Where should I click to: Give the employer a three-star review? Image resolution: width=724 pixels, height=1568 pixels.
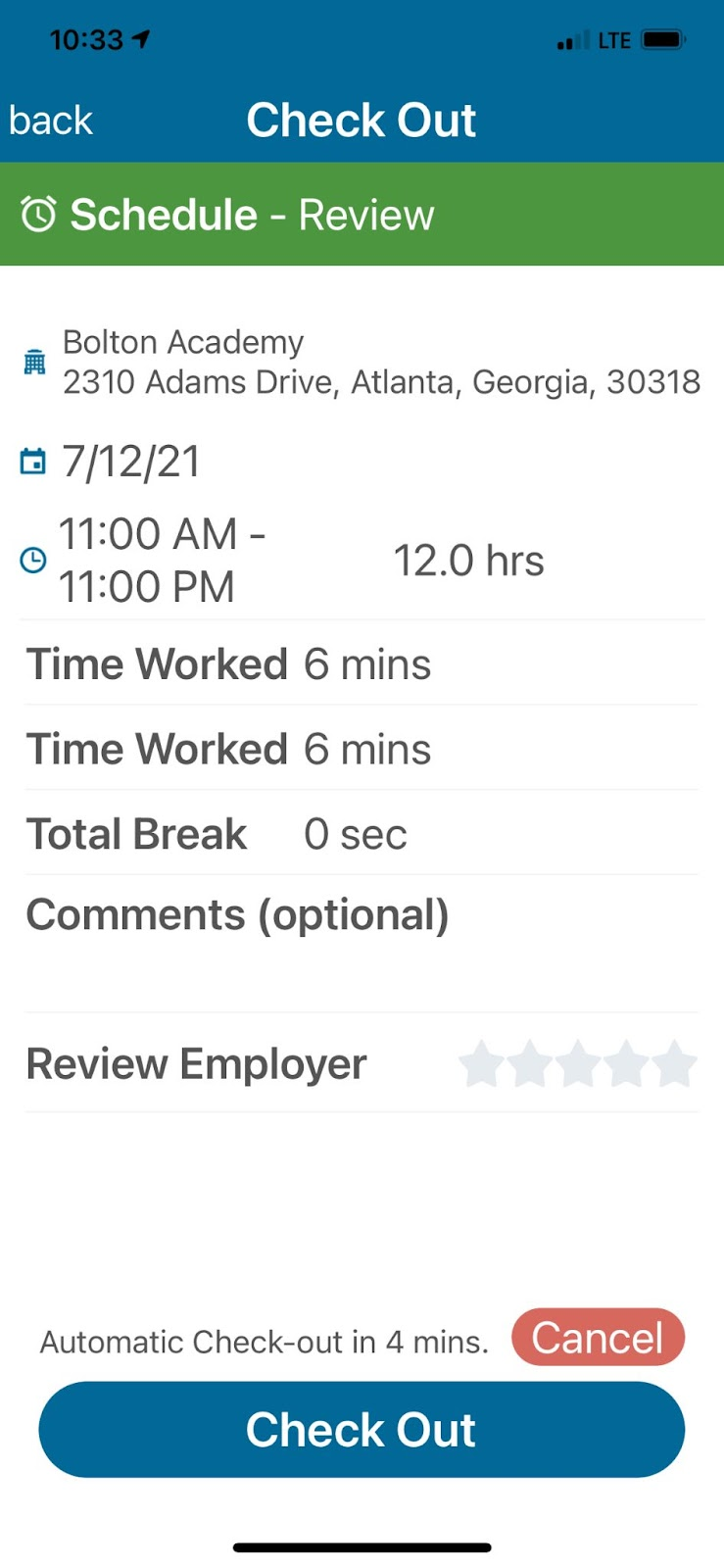click(x=578, y=1064)
